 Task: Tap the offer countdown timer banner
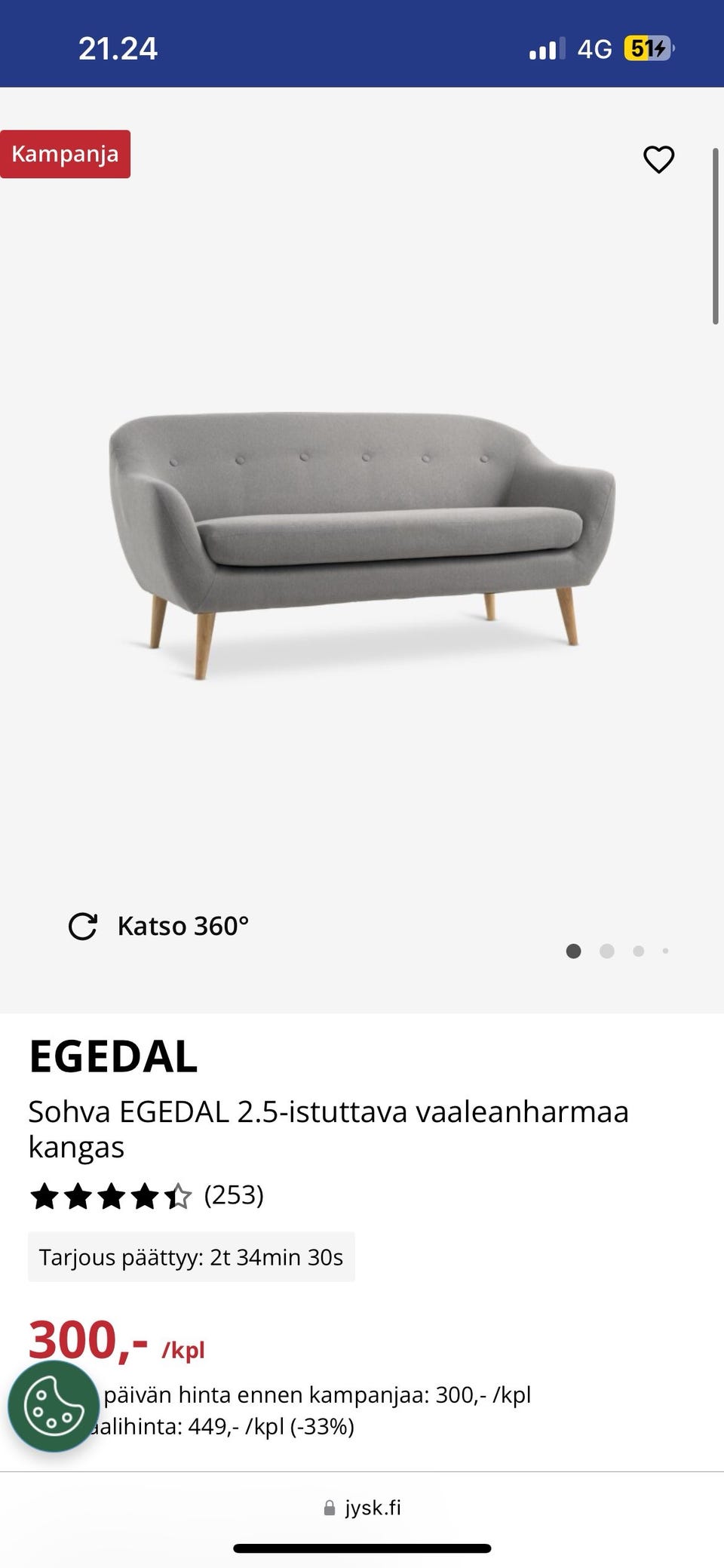point(191,1256)
